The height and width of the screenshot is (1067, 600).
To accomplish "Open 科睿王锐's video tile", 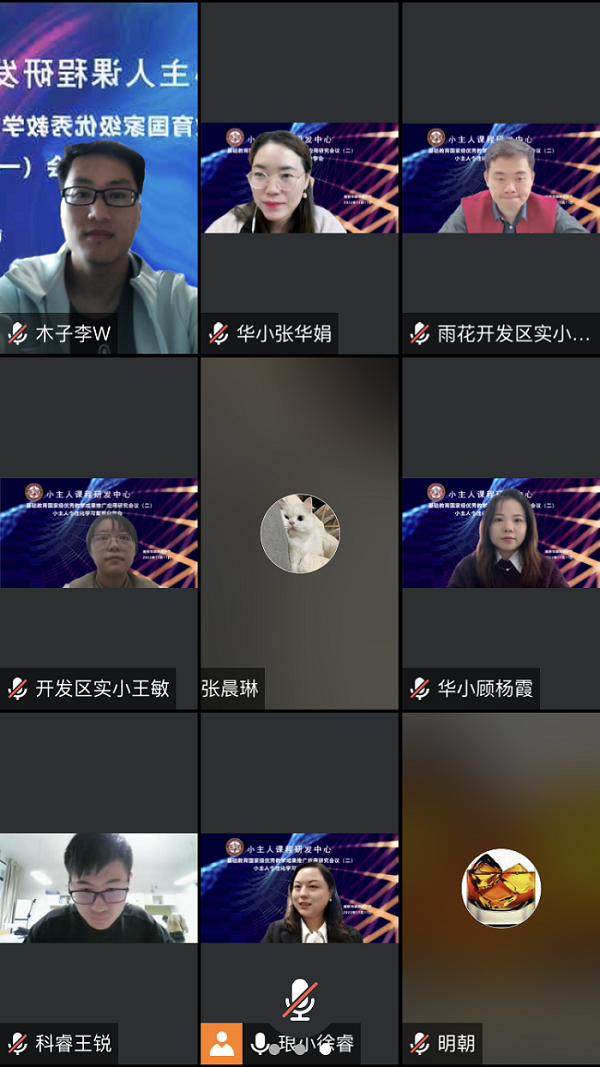I will click(x=98, y=888).
